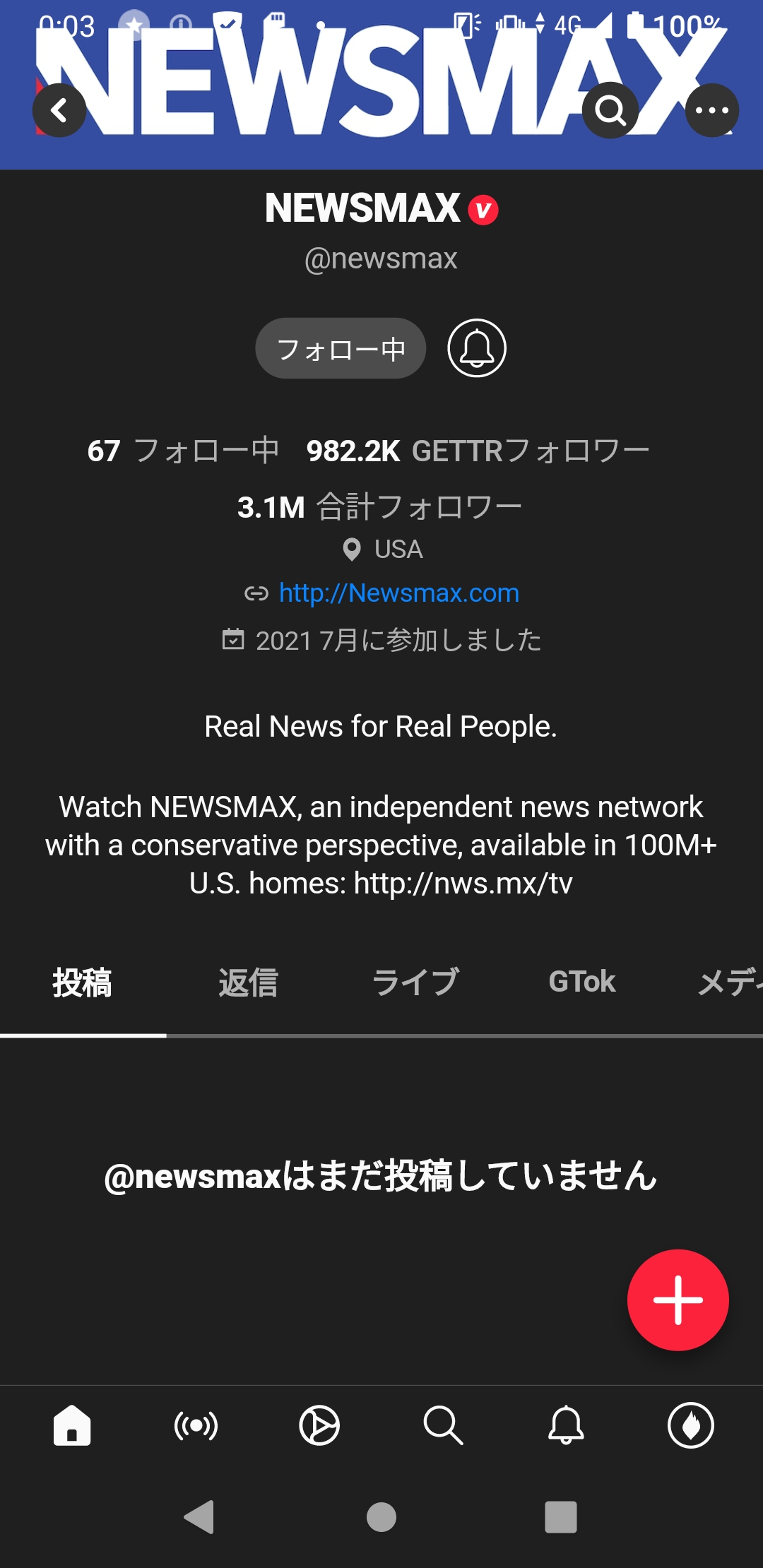763x1568 pixels.
Task: Open search from the bottom navigation
Action: [443, 1425]
